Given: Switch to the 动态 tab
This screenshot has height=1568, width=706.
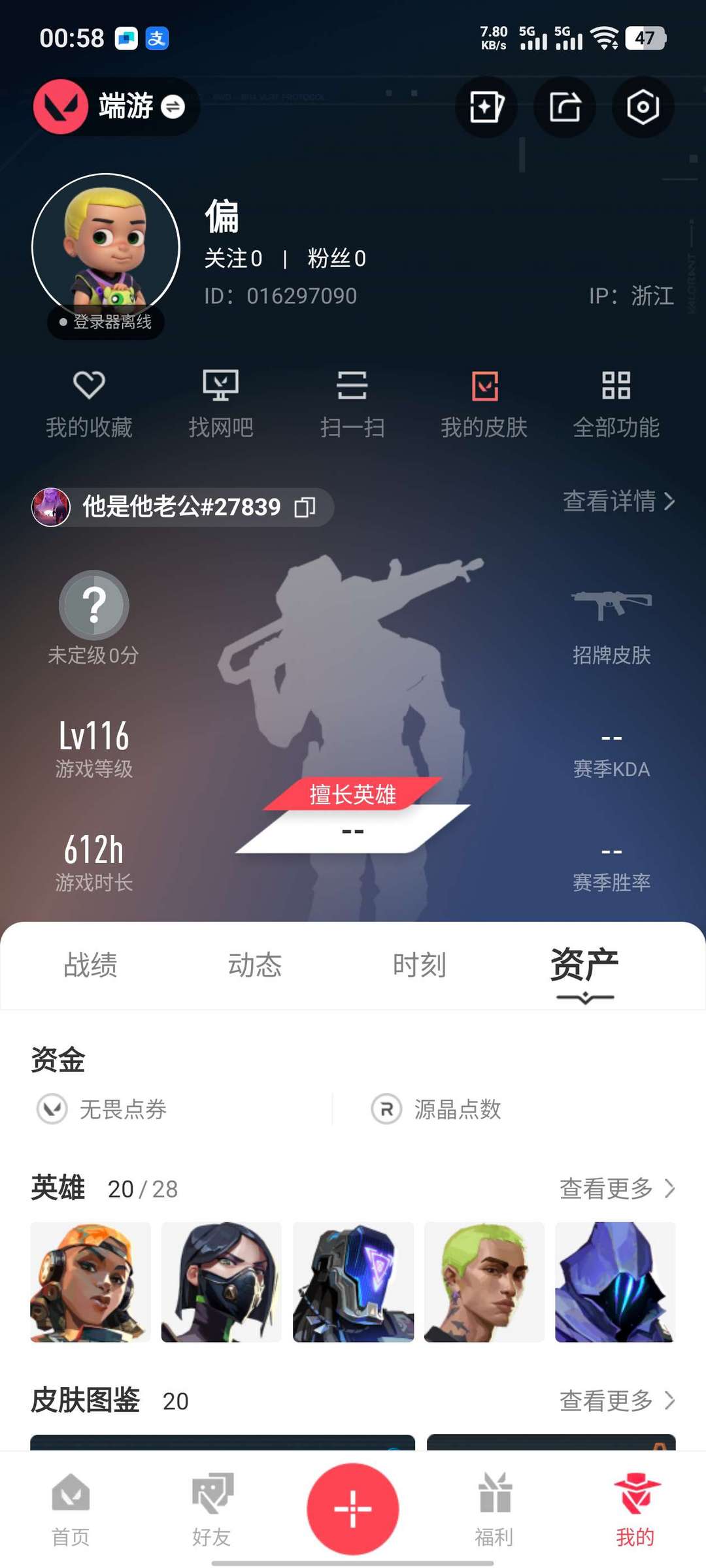Looking at the screenshot, I should [255, 965].
